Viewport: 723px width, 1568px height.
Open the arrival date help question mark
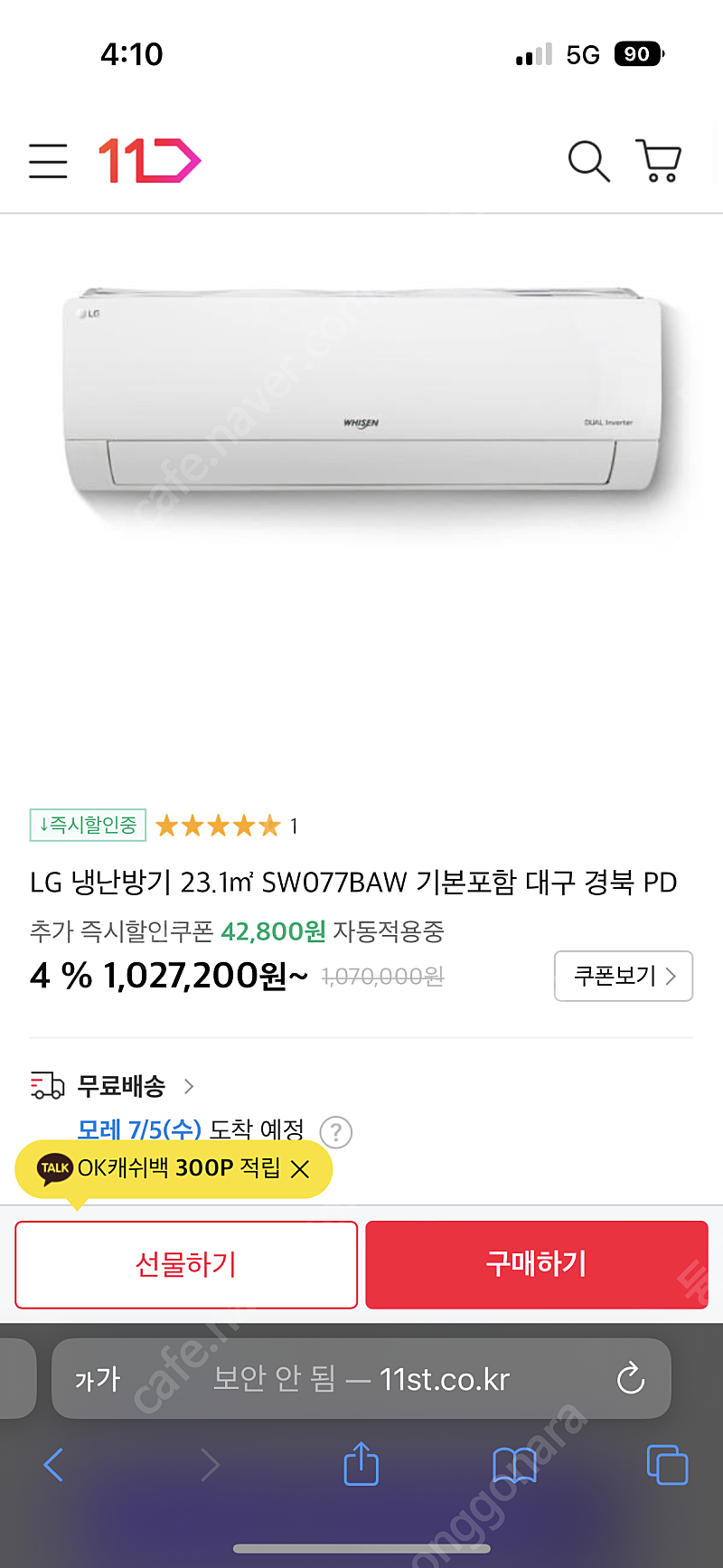pos(336,1132)
